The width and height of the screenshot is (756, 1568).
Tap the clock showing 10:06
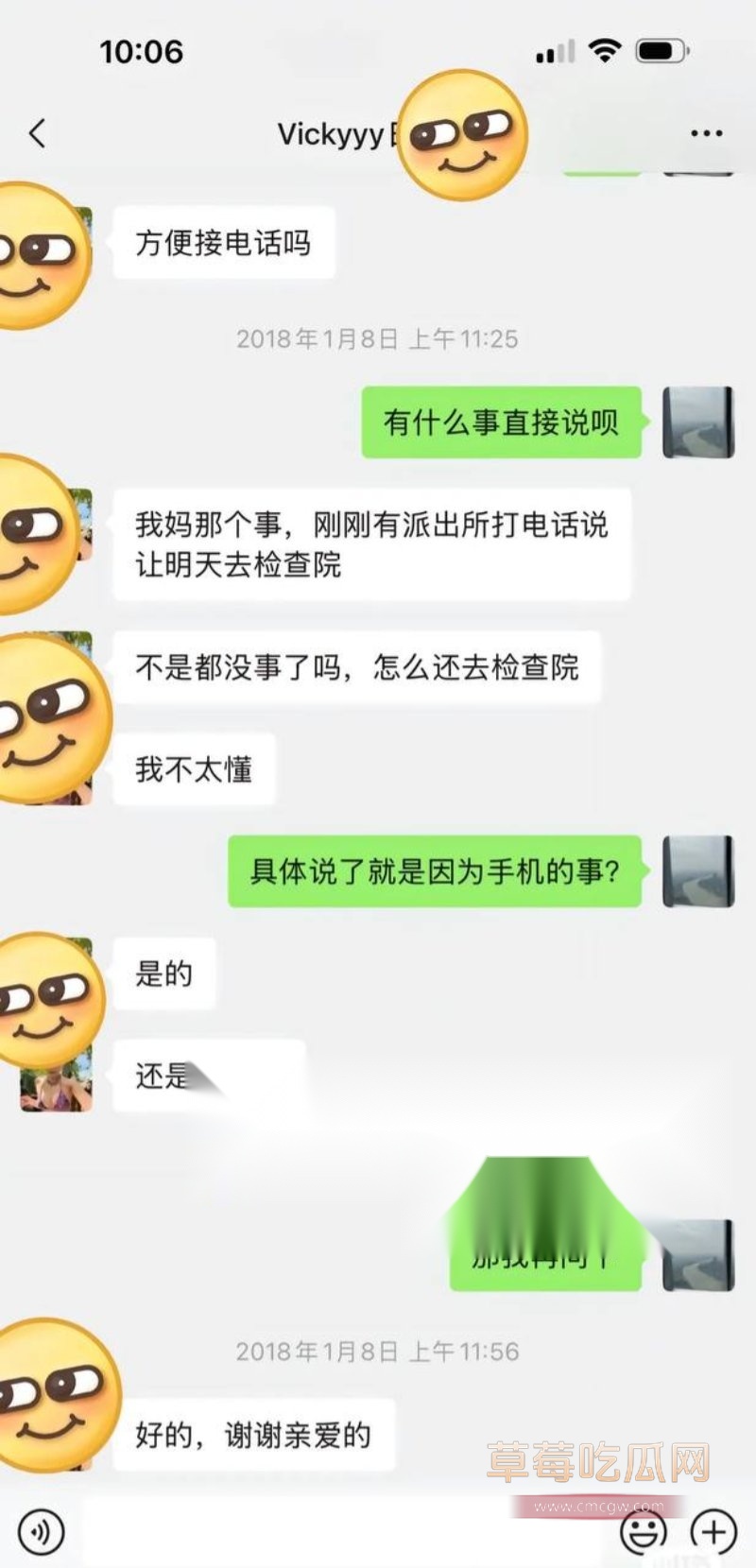click(x=143, y=52)
